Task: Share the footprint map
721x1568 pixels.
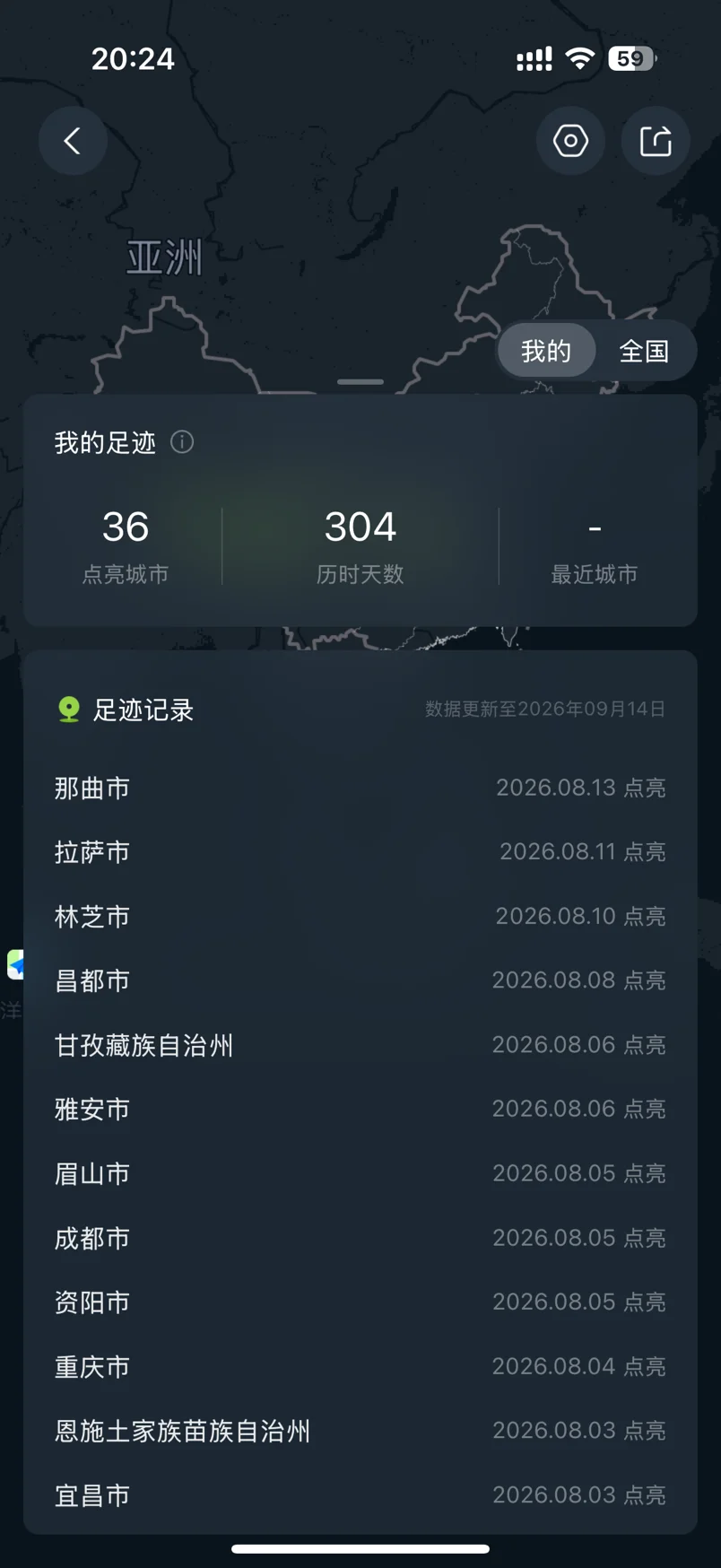Action: (x=656, y=141)
